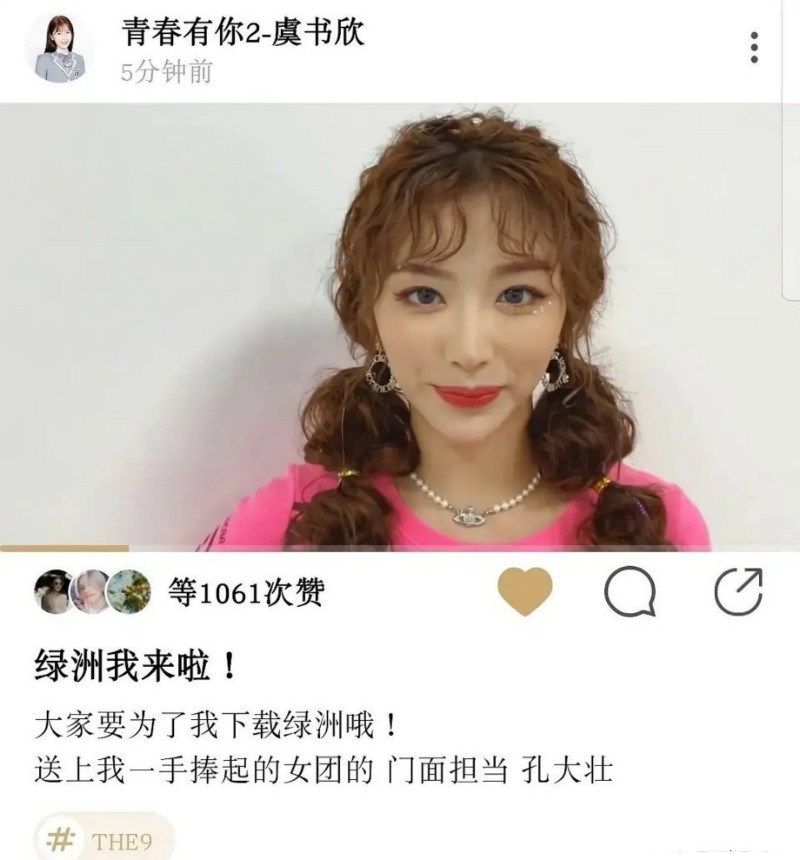Open the three-dot overflow menu
The image size is (800, 860).
coord(753,47)
